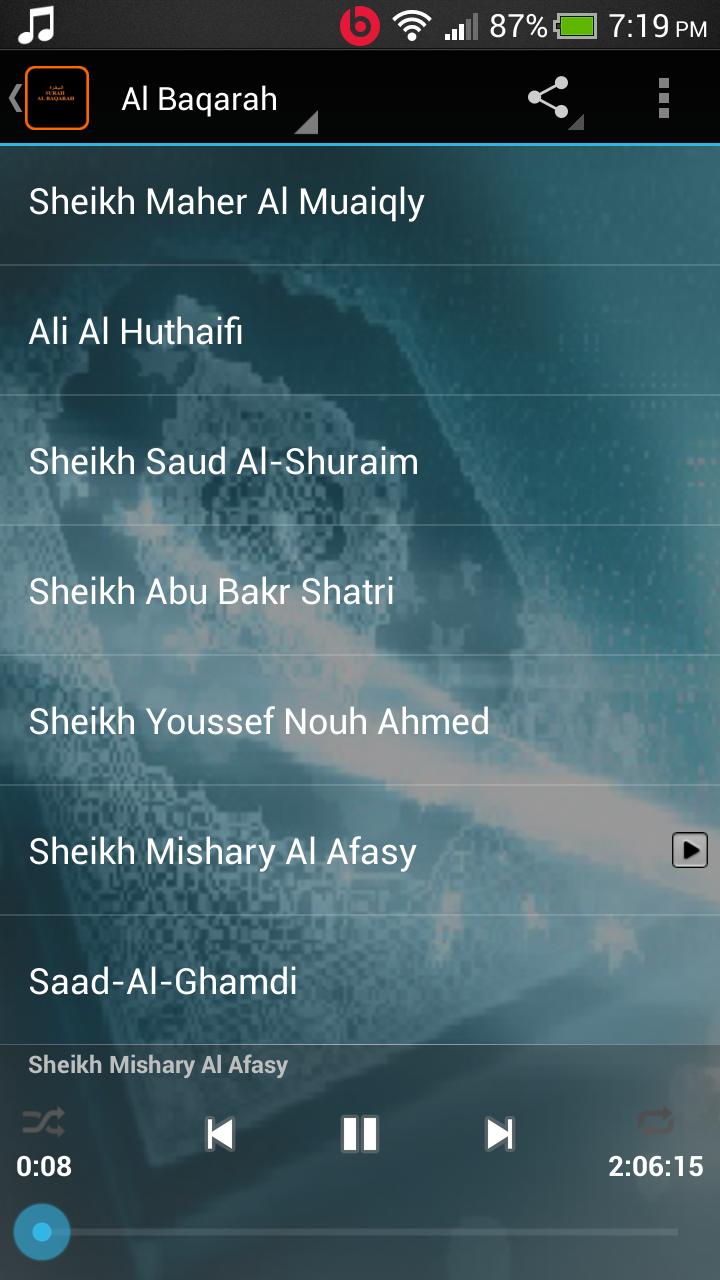
Task: Pause the playback
Action: (360, 1134)
